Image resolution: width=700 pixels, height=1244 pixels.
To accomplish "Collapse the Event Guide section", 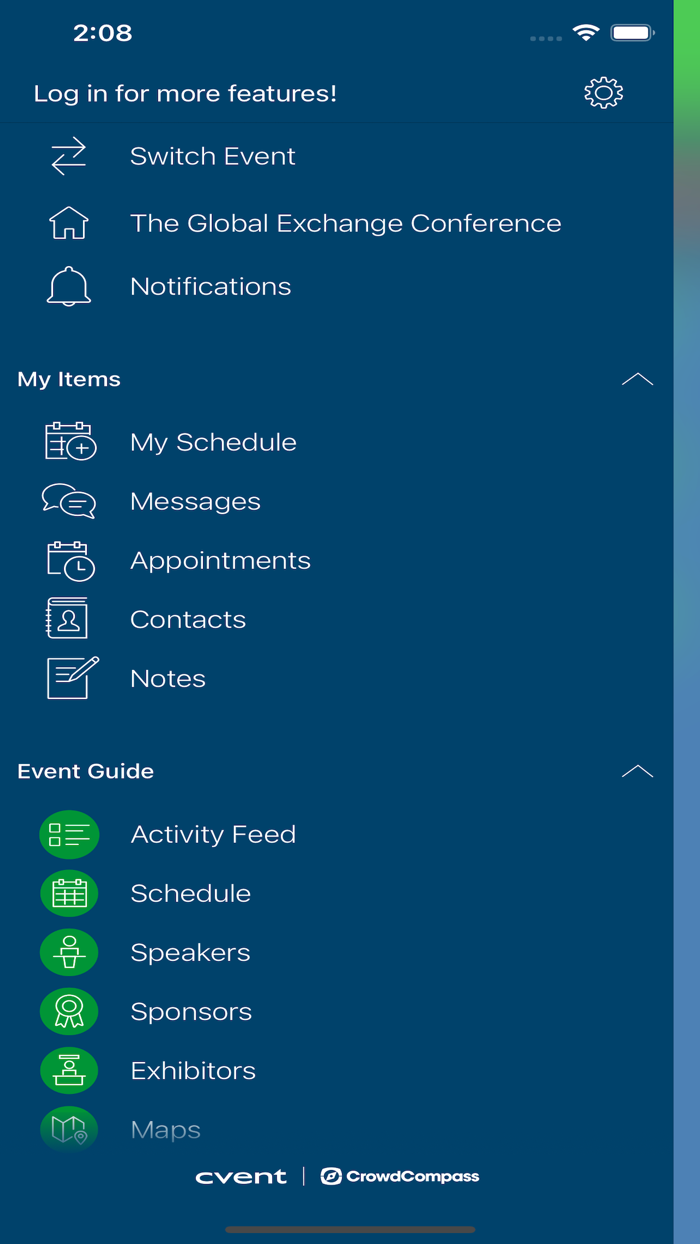I will (637, 771).
